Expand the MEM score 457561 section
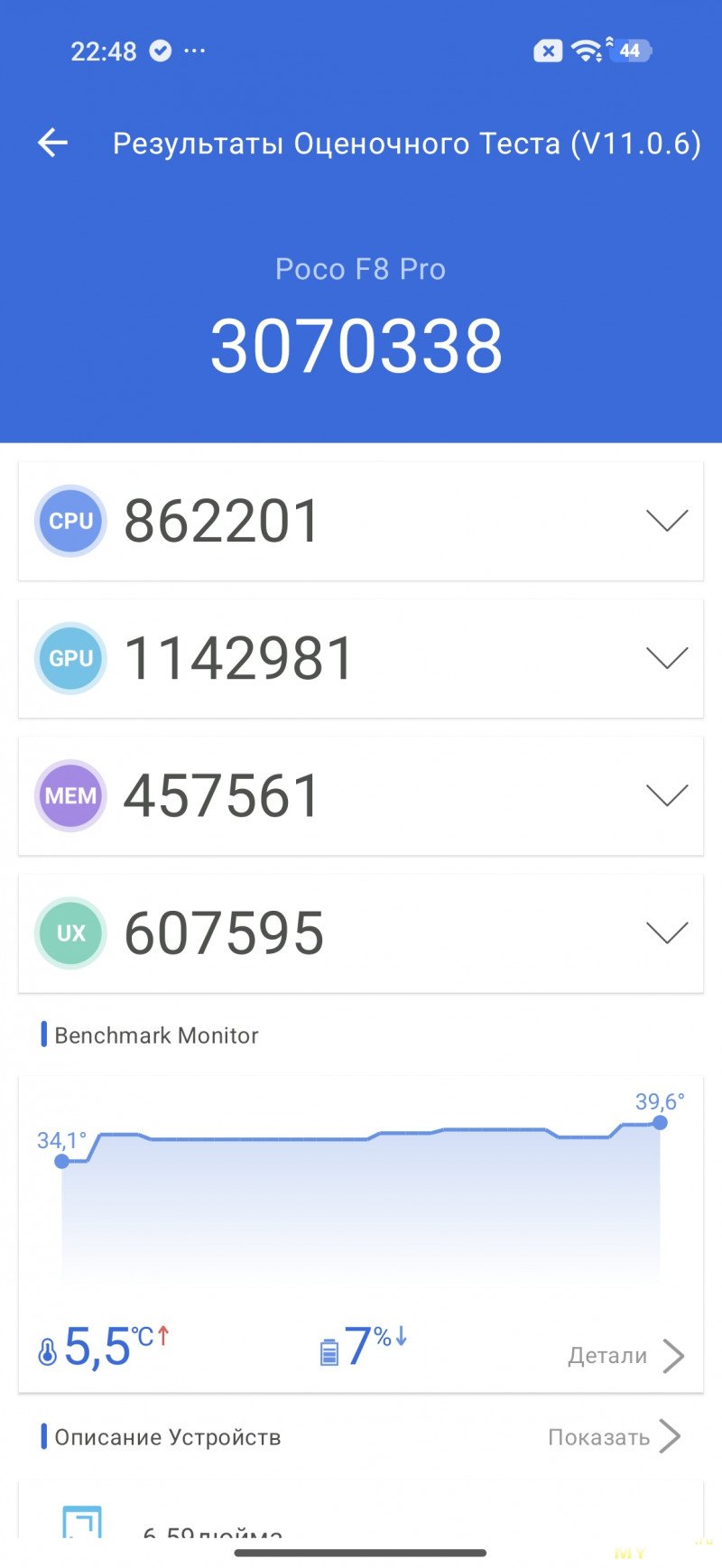This screenshot has width=722, height=1568. (667, 795)
